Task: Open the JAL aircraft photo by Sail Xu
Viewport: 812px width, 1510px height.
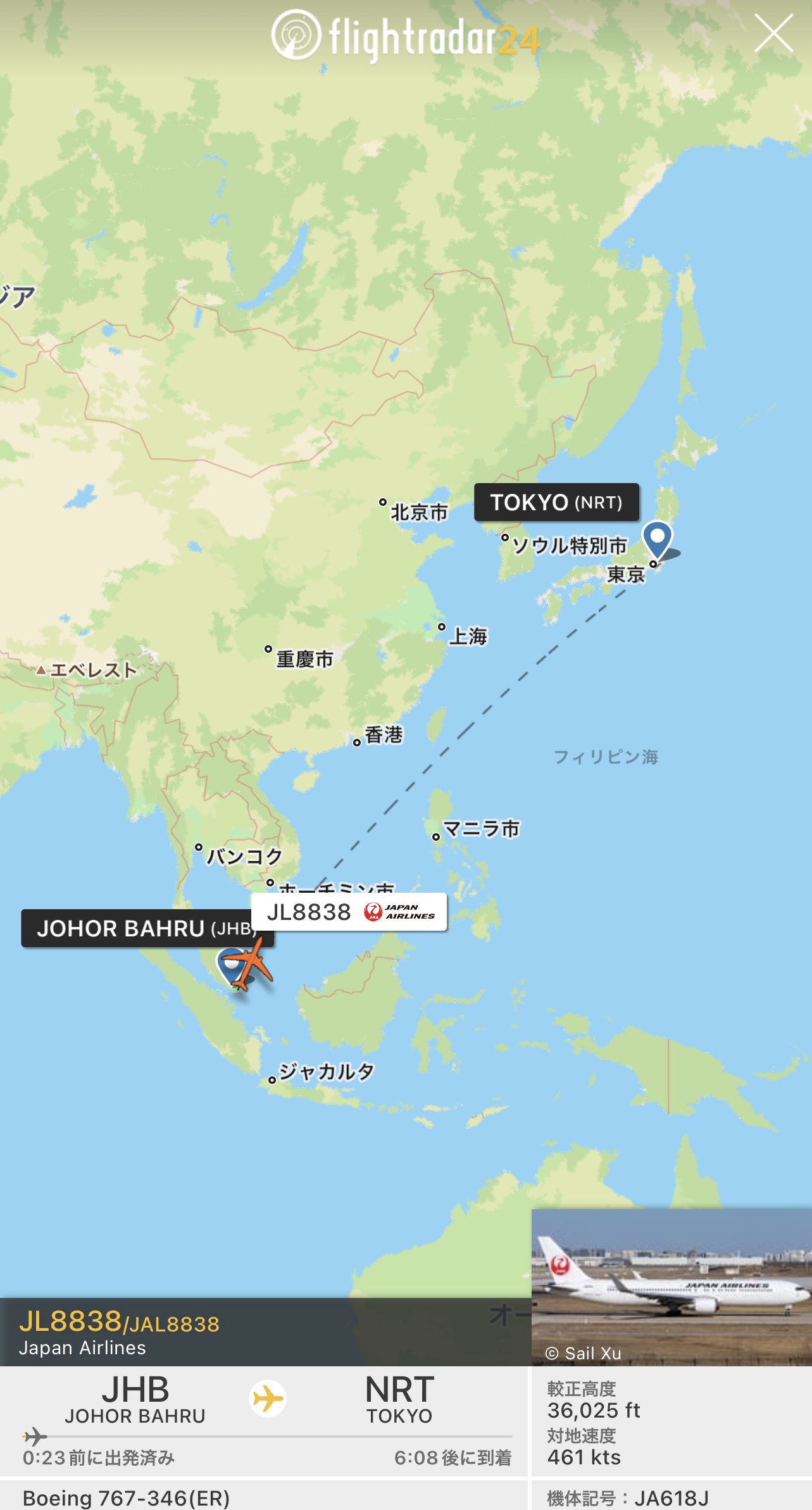Action: point(671,1285)
